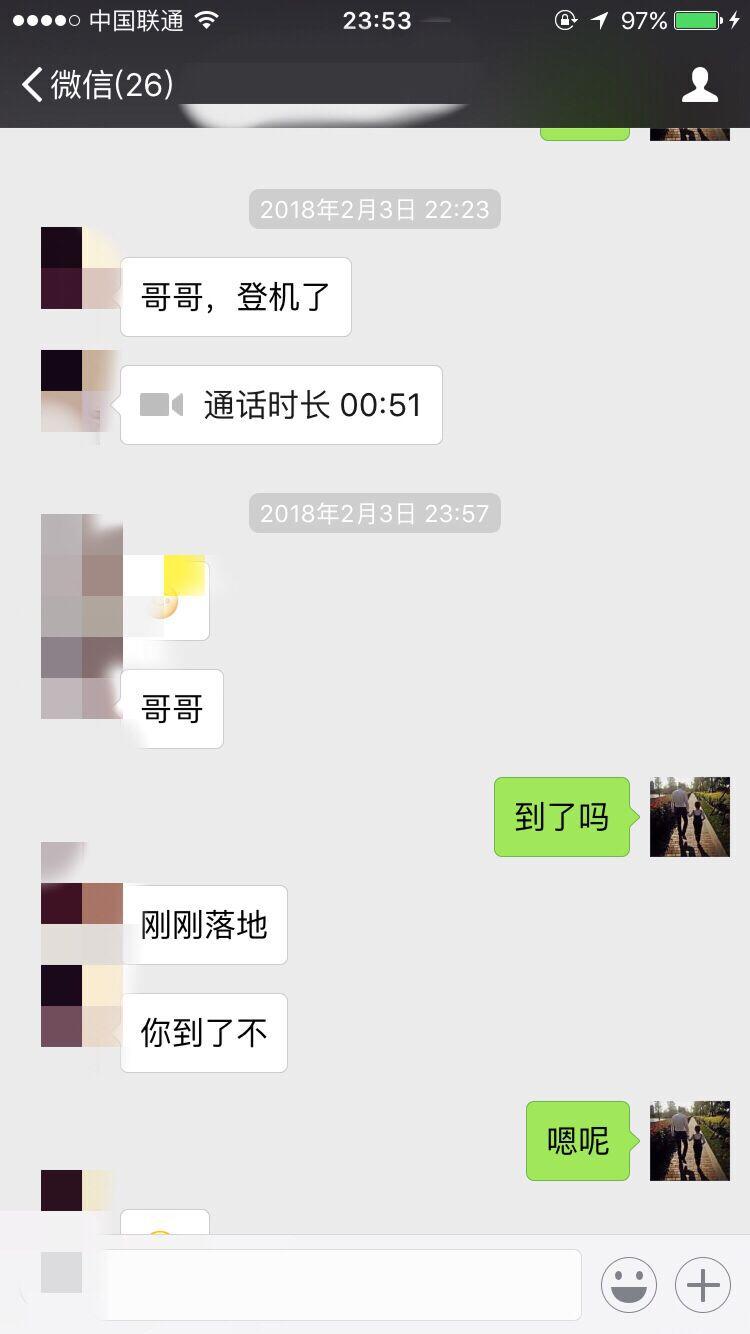Open chat details via the person icon
The width and height of the screenshot is (750, 1334).
[701, 85]
